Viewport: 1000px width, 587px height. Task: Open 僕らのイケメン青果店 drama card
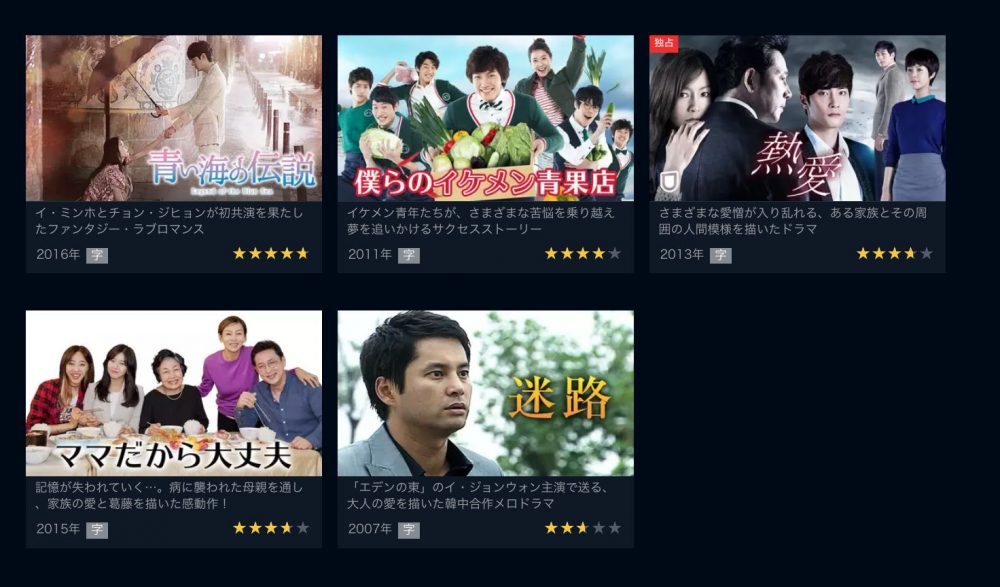click(x=485, y=119)
